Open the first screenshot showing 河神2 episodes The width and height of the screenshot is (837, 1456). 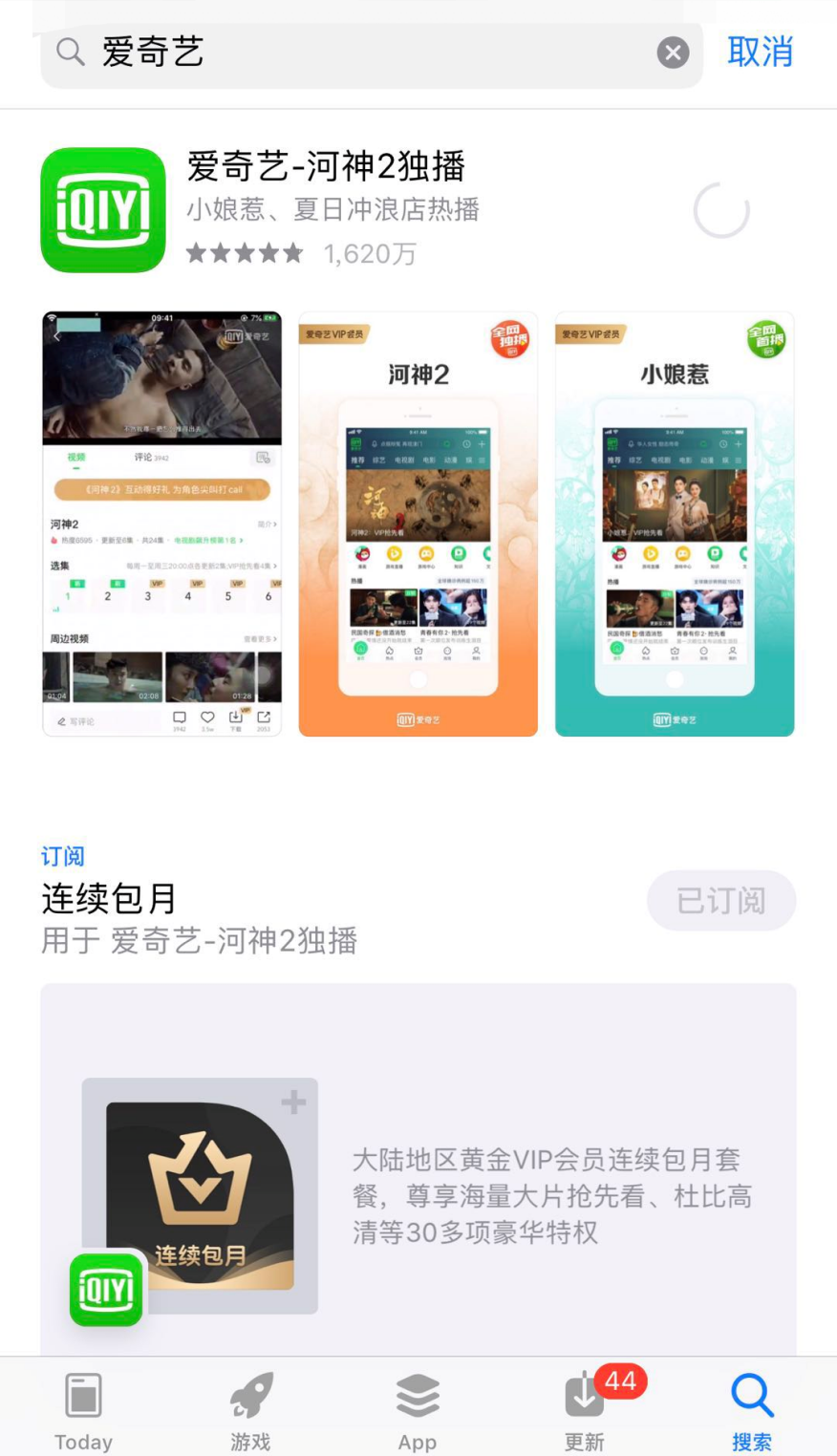161,524
